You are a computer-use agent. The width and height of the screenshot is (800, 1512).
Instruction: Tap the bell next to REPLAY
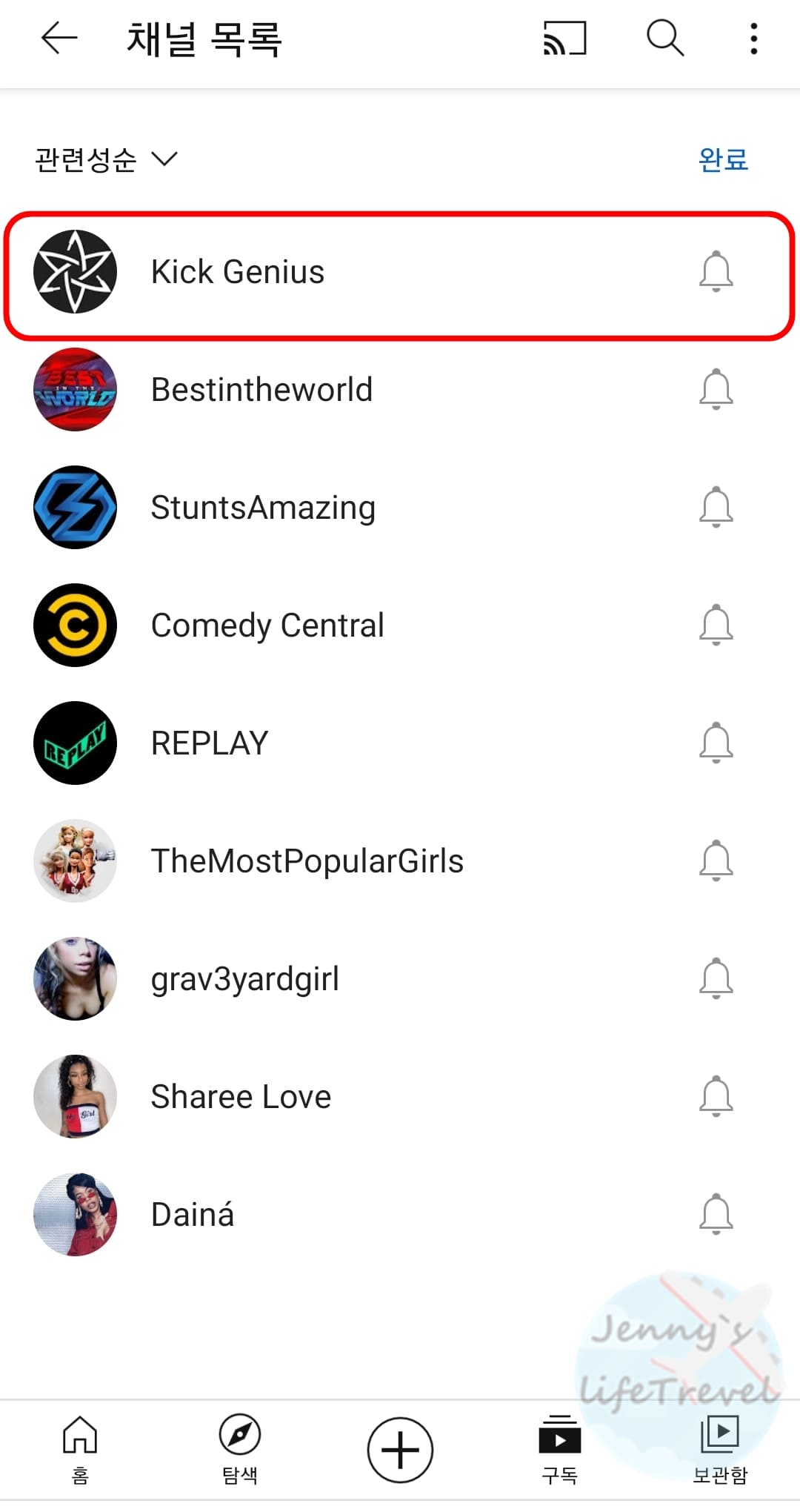(716, 743)
